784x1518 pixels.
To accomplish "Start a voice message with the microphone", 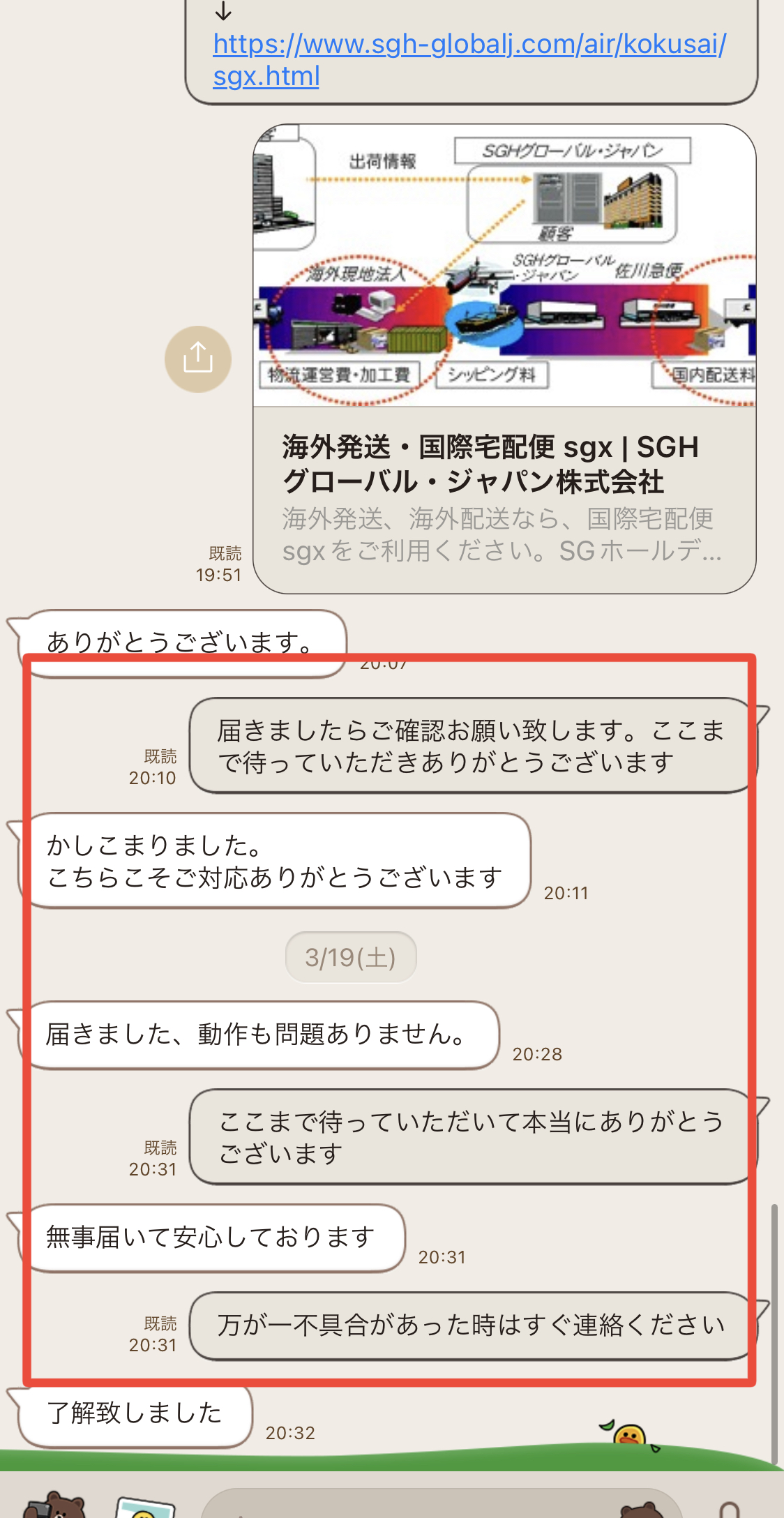I will (730, 1509).
